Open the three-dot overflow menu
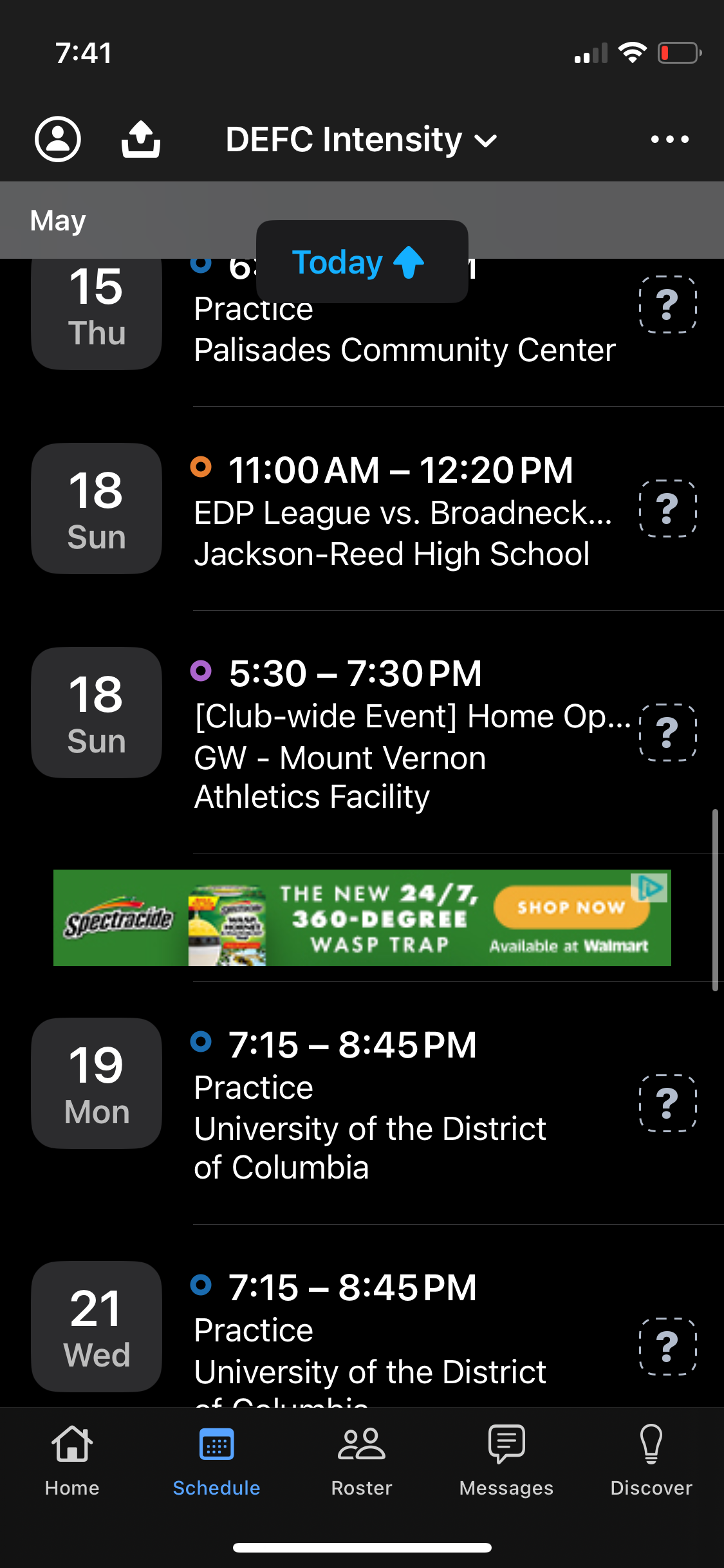The image size is (724, 1568). pos(669,139)
